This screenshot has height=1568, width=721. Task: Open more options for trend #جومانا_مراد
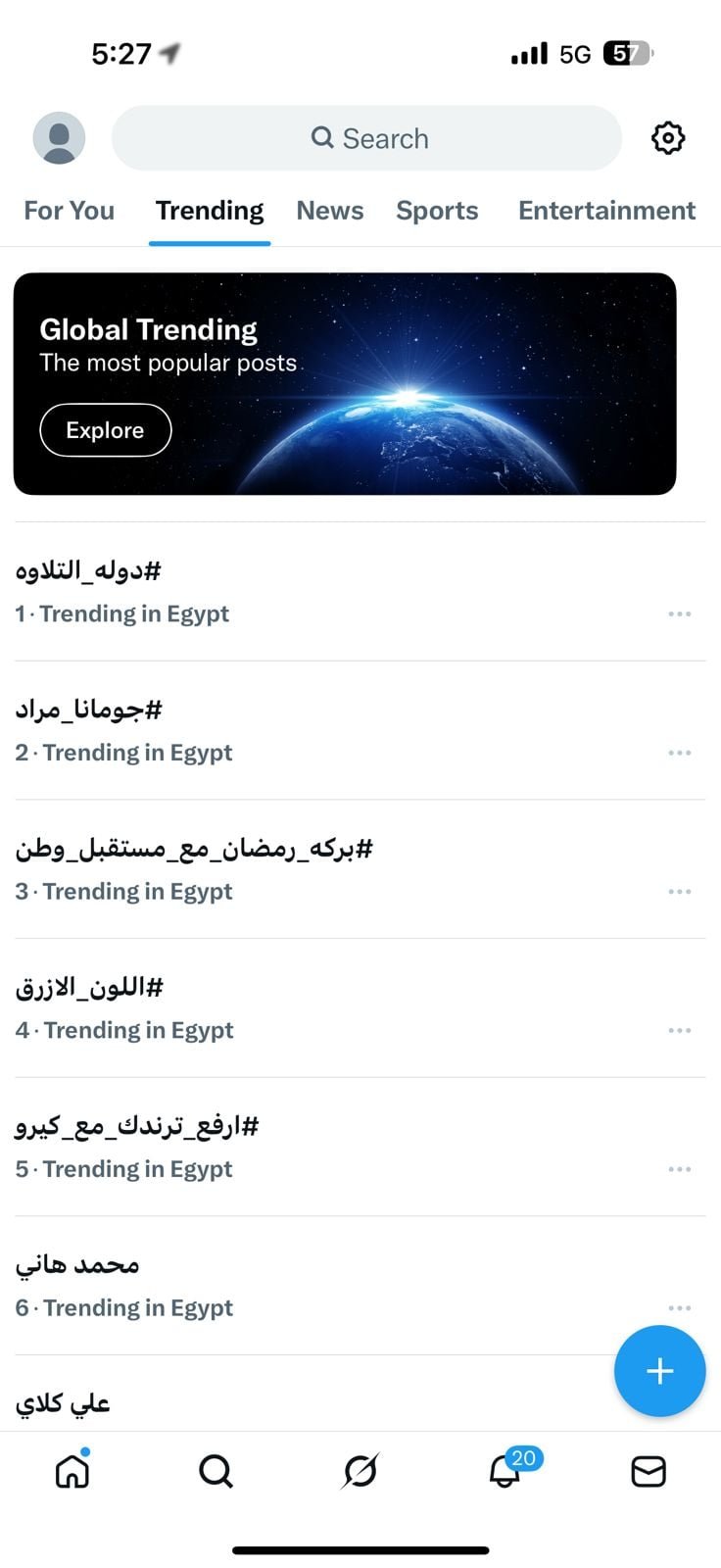tap(679, 753)
